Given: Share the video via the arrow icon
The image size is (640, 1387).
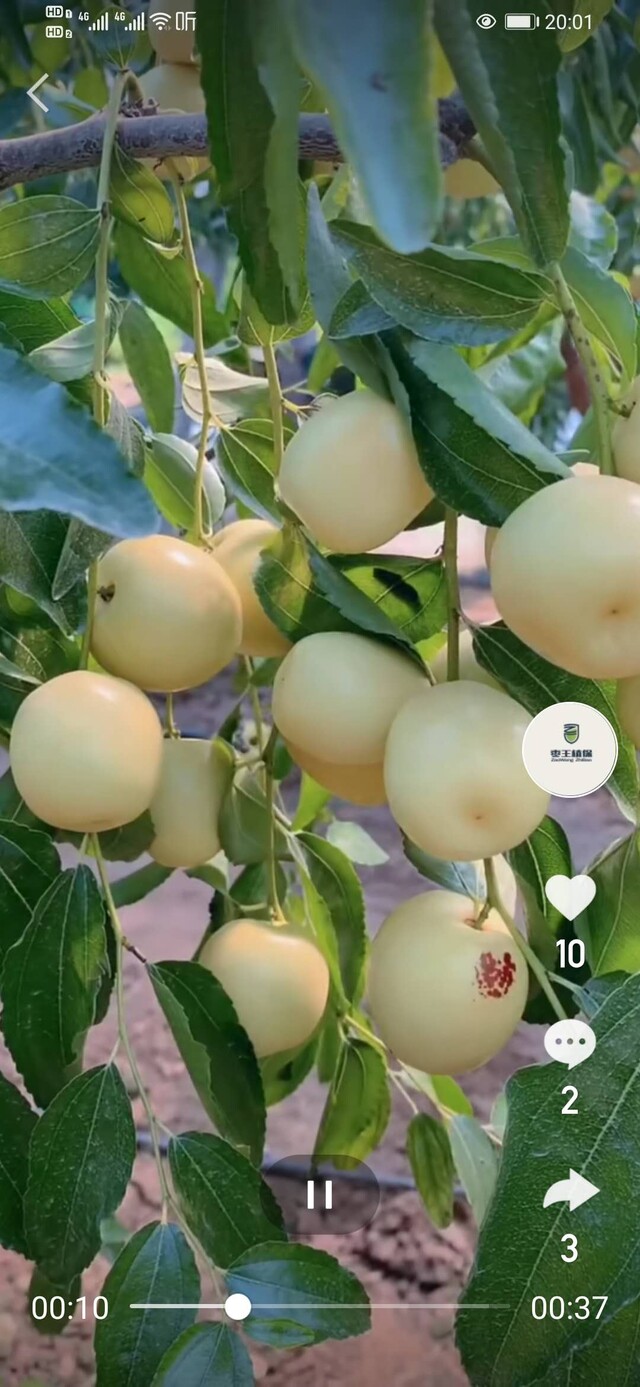Looking at the screenshot, I should (x=570, y=1190).
